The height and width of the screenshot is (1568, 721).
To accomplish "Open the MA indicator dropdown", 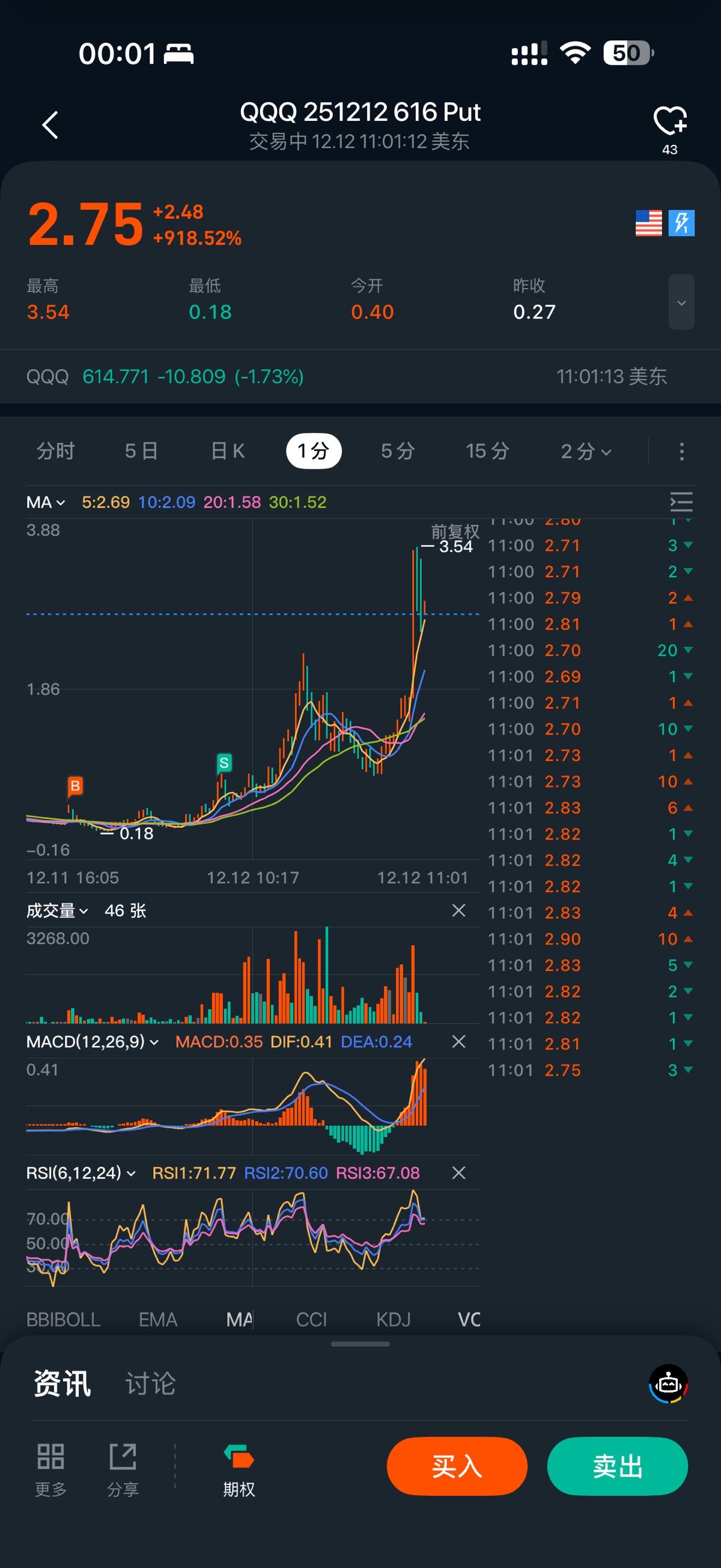I will click(x=46, y=502).
